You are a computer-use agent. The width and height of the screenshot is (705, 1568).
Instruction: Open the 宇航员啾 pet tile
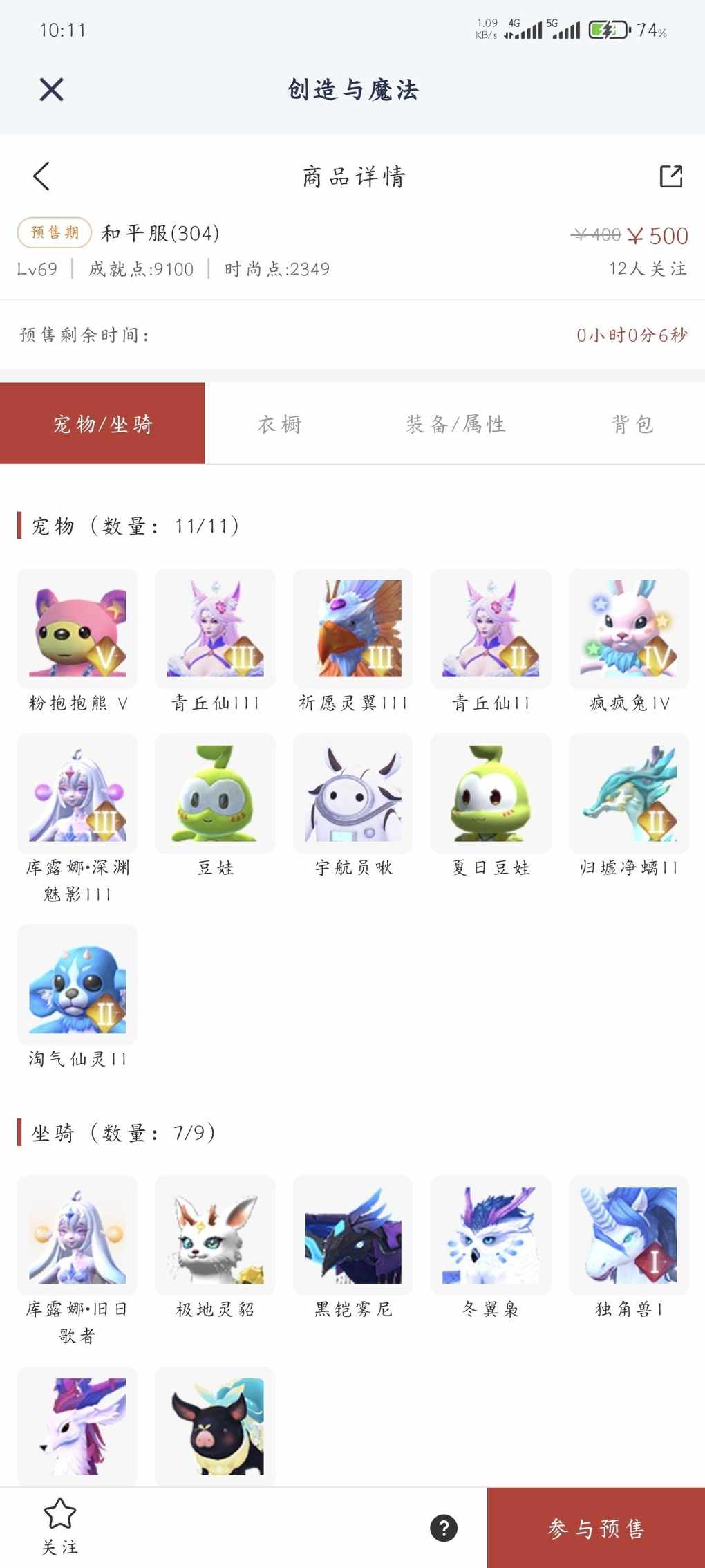[x=353, y=793]
